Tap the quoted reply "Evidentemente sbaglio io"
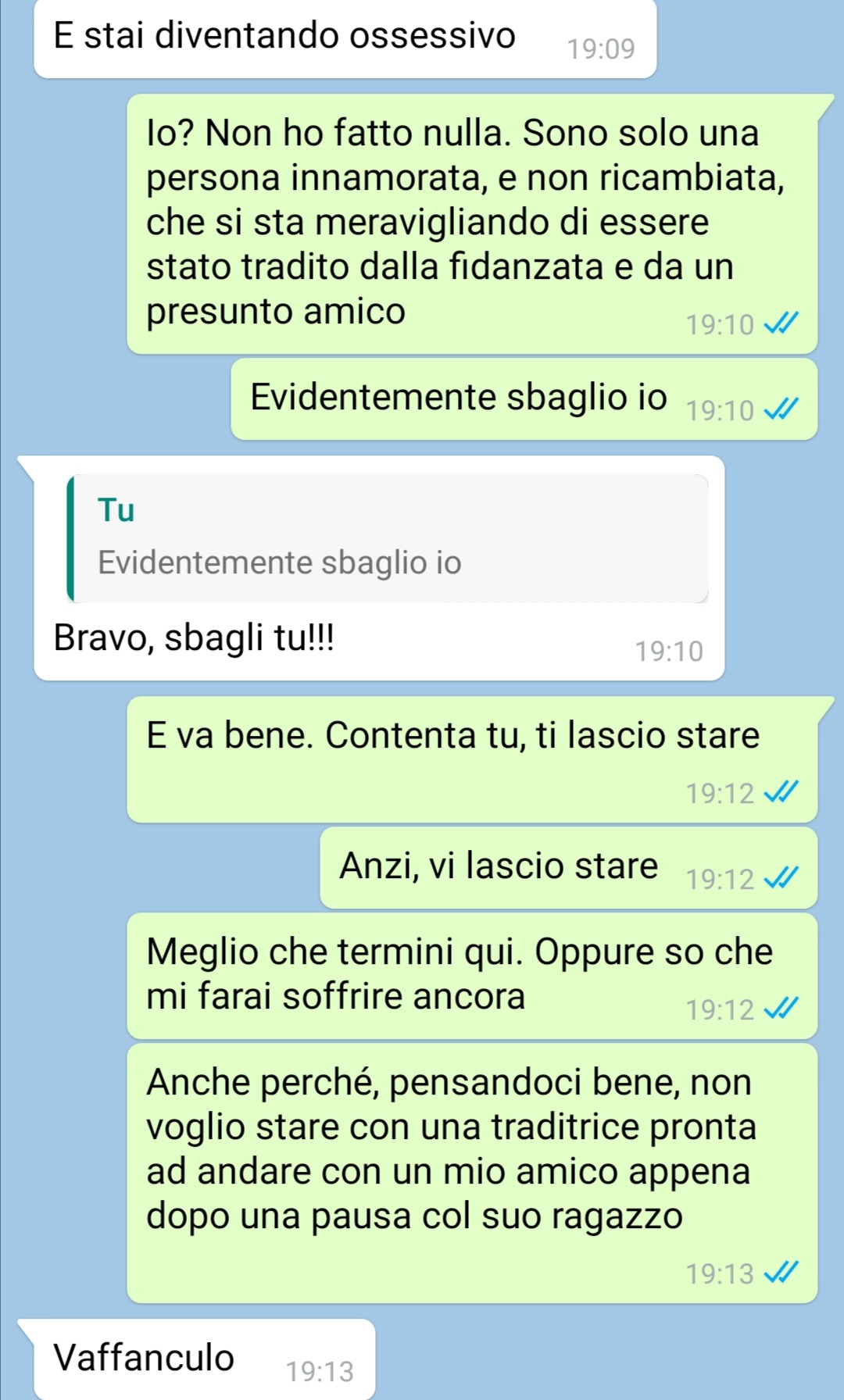 tap(388, 539)
